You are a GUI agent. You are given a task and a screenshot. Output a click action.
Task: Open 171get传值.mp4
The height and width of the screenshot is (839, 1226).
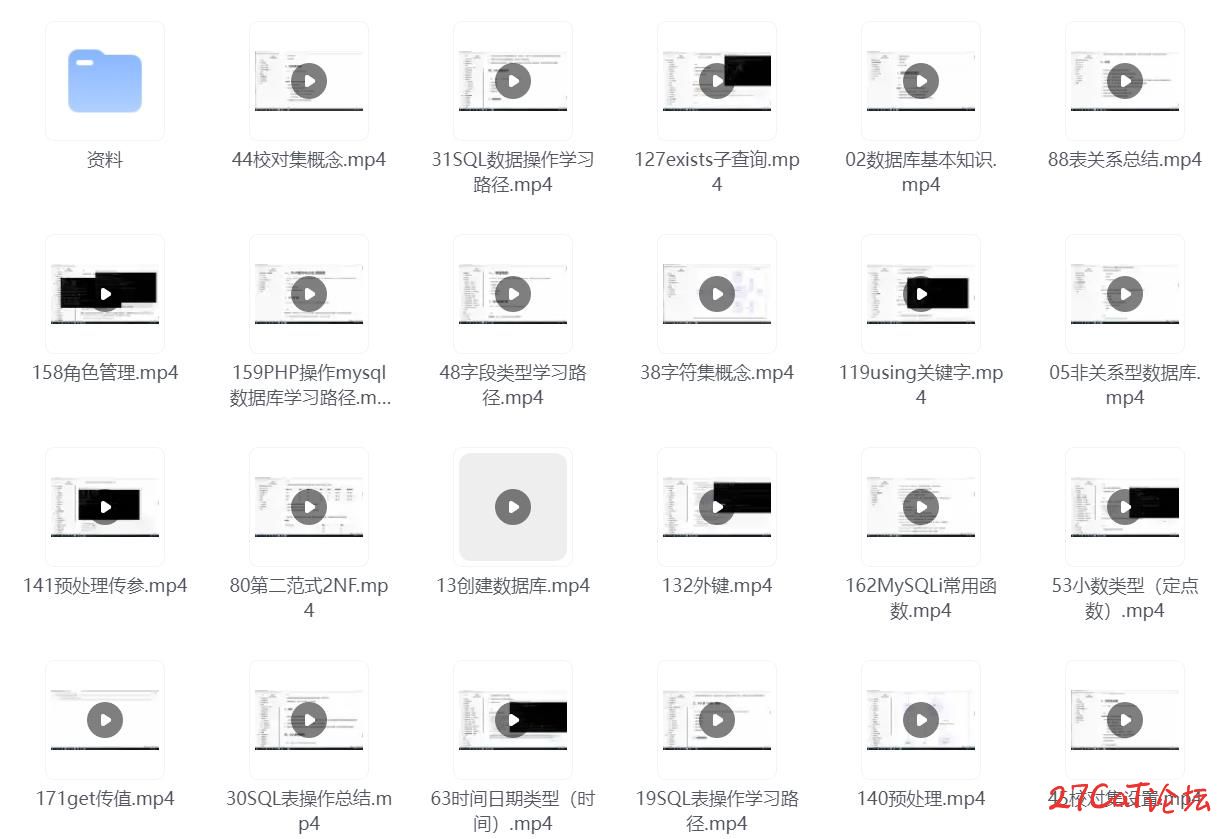105,720
